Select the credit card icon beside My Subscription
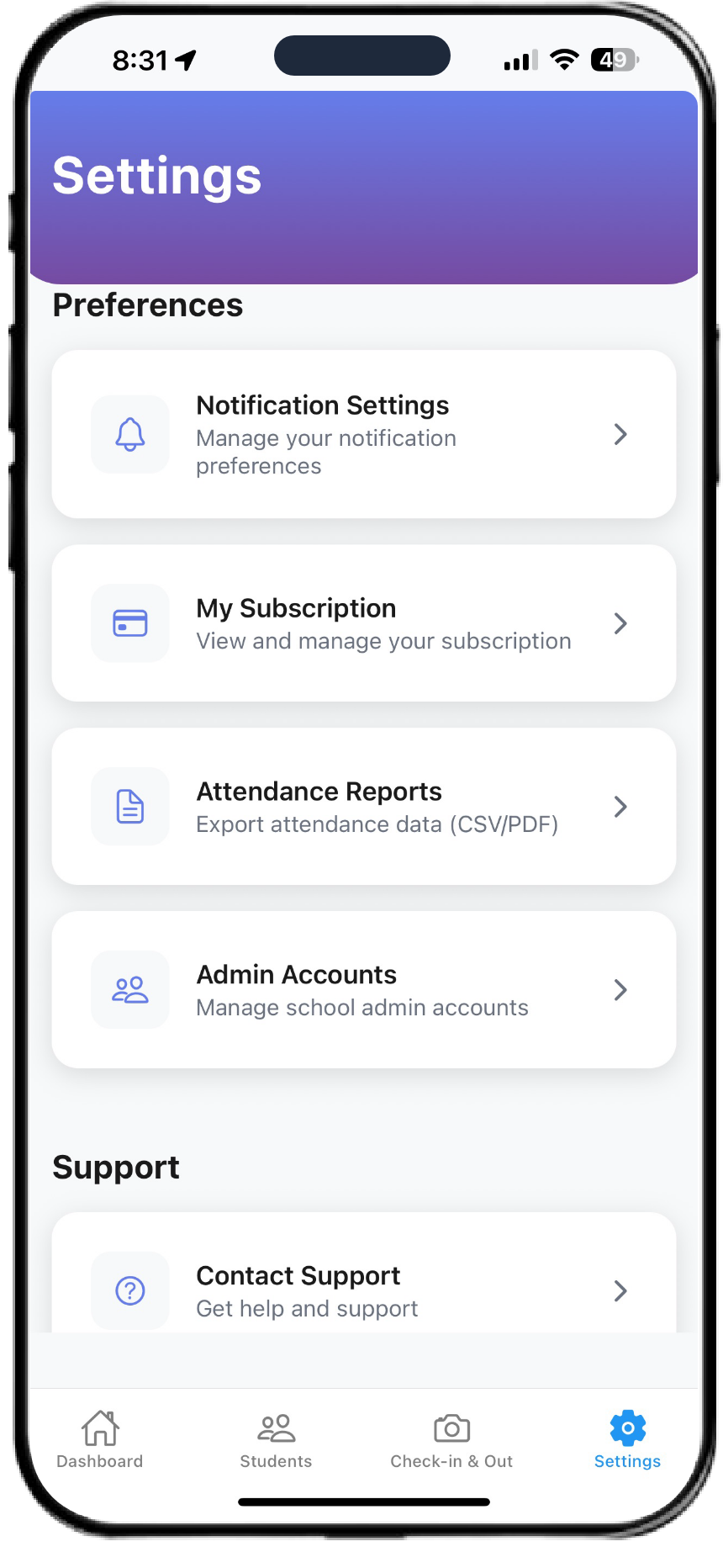Image resolution: width=723 pixels, height=1568 pixels. pos(129,623)
